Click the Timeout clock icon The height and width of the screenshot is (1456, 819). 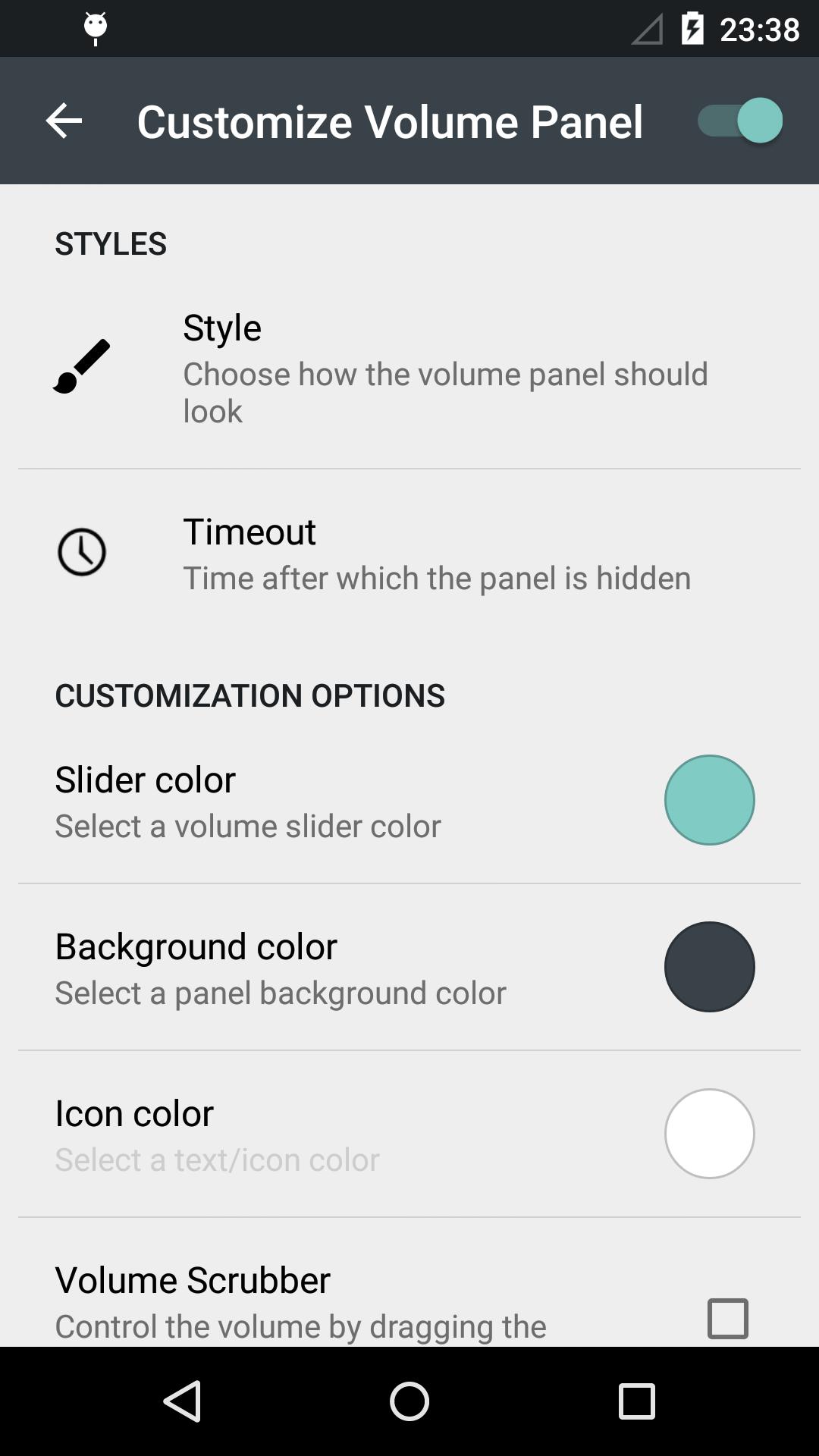pyautogui.click(x=81, y=552)
